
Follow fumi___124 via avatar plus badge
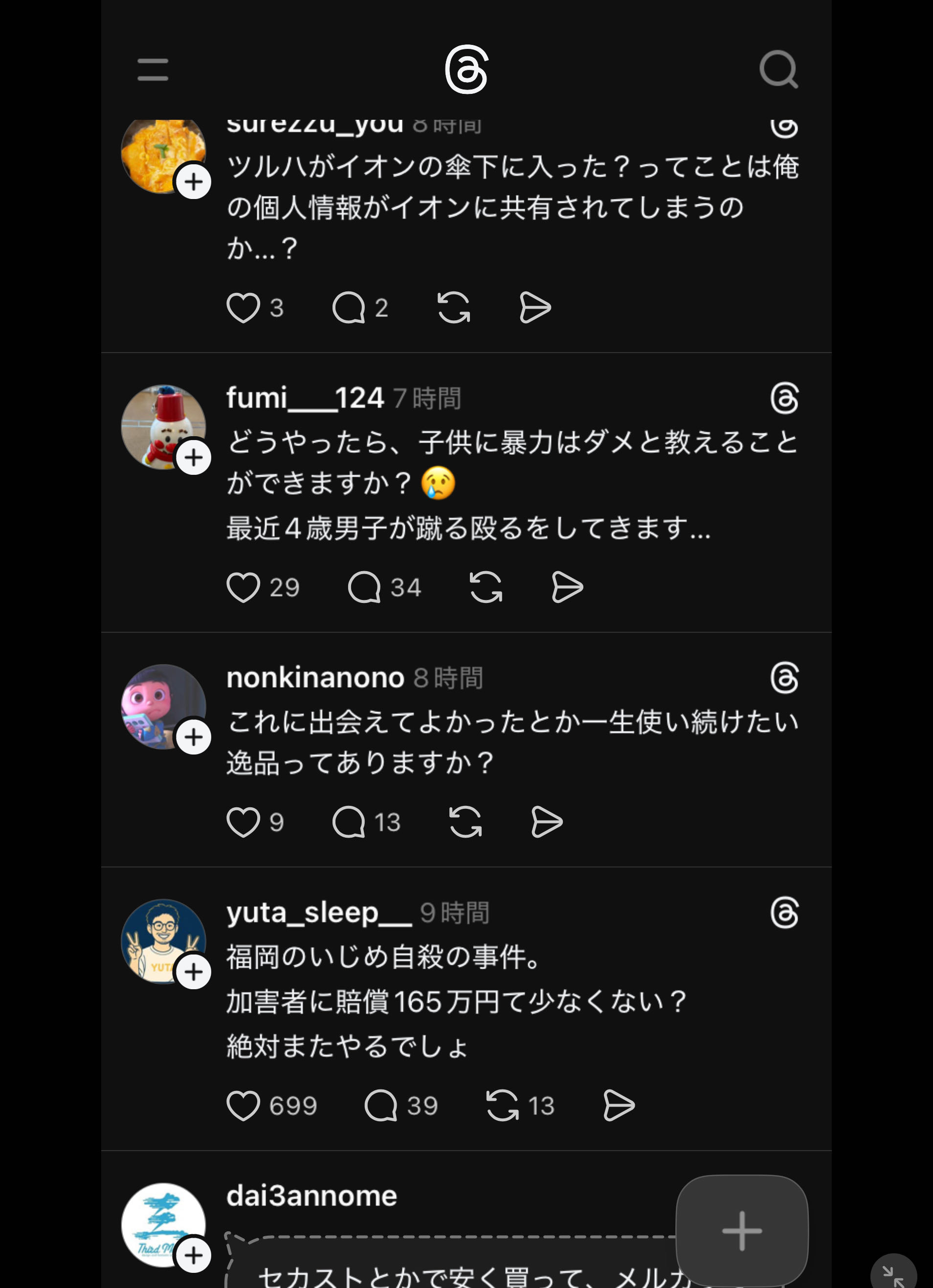pos(194,458)
